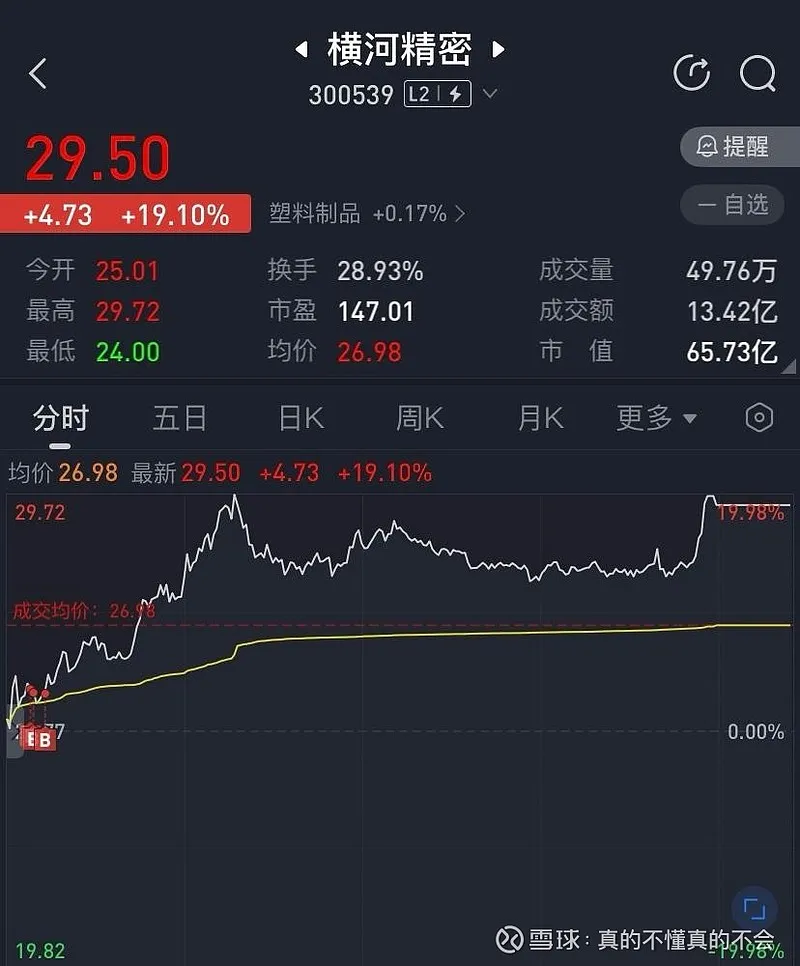Image resolution: width=800 pixels, height=966 pixels.
Task: Expand the 更多 chart period dropdown
Action: point(656,418)
